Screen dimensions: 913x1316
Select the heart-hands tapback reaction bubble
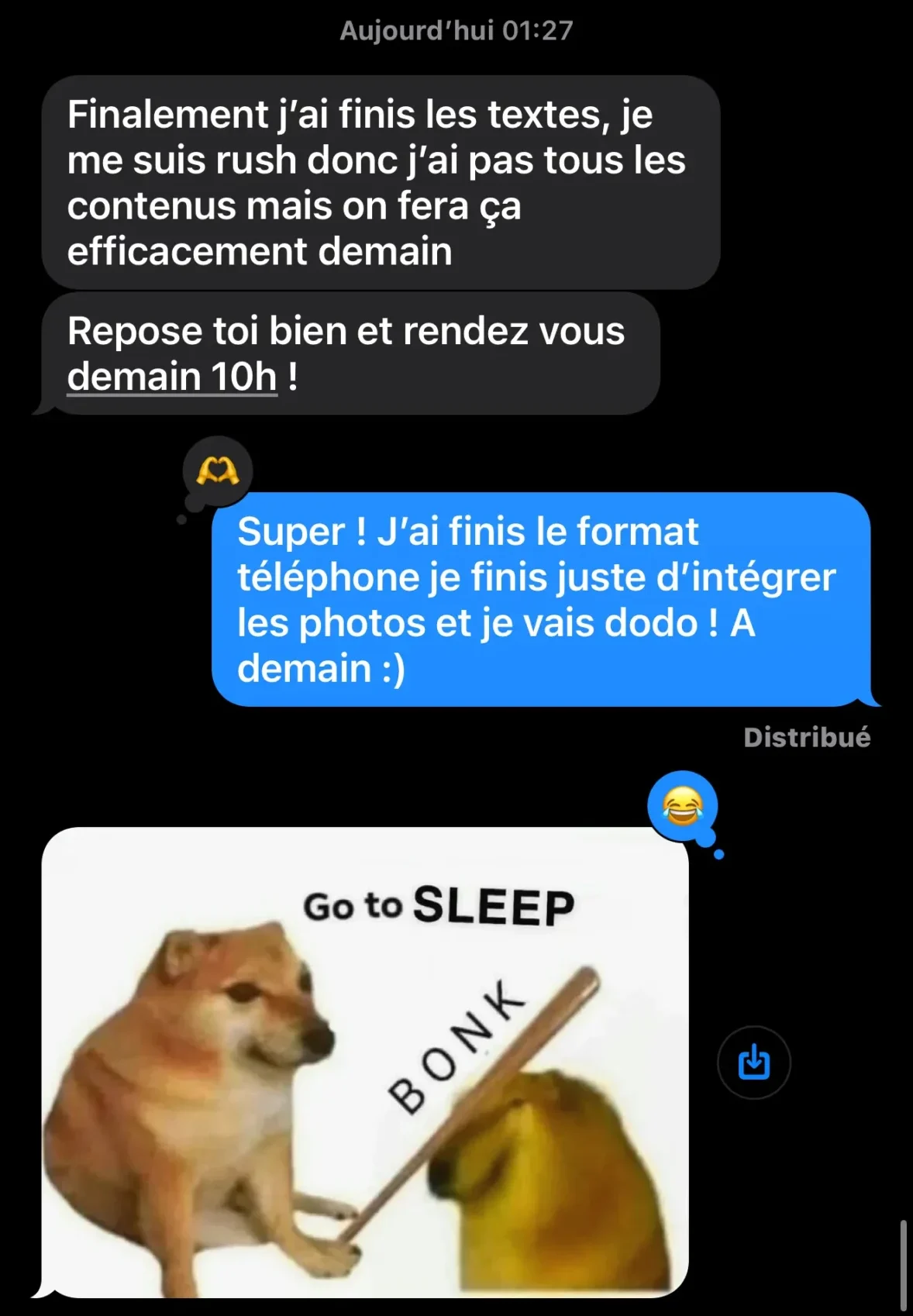tap(219, 470)
